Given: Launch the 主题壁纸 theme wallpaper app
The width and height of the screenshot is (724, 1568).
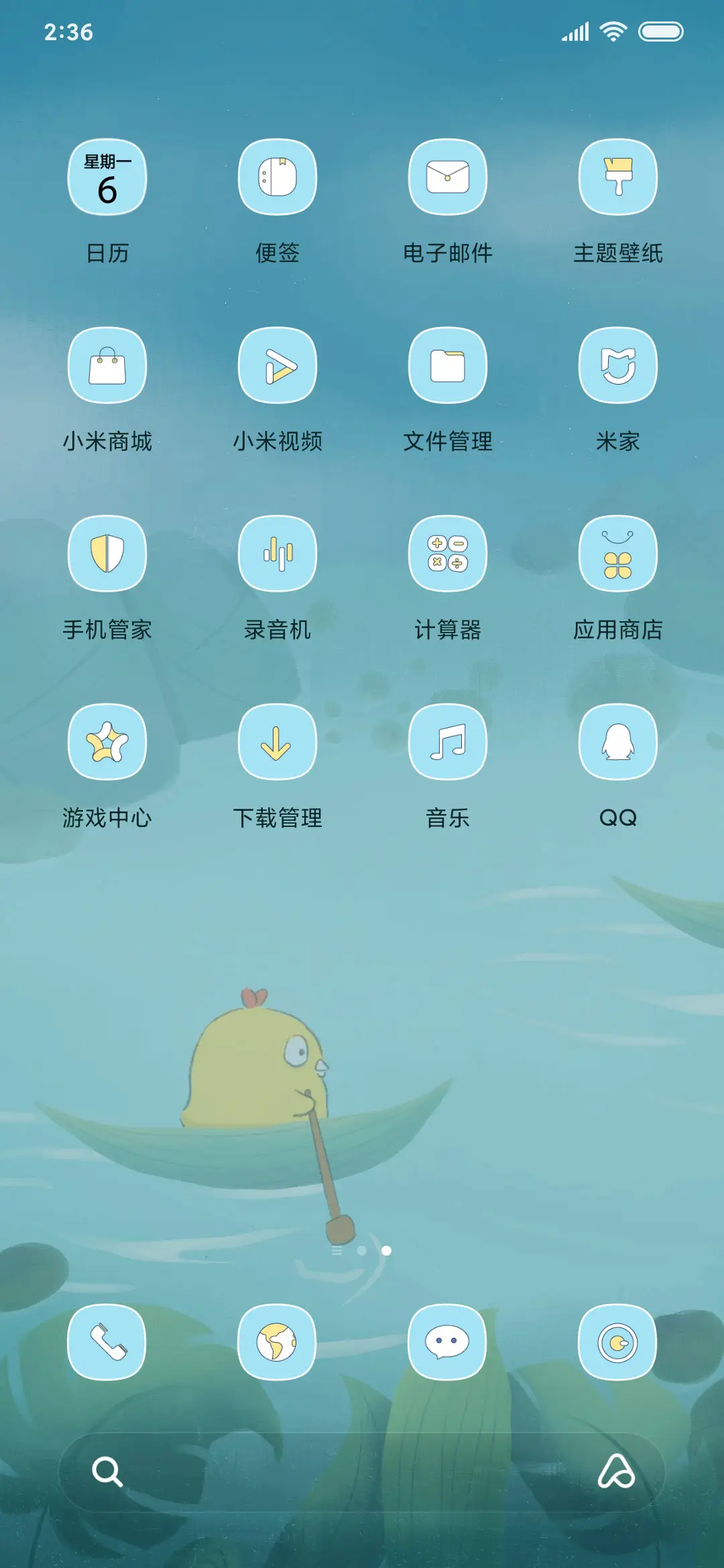Looking at the screenshot, I should click(x=617, y=178).
